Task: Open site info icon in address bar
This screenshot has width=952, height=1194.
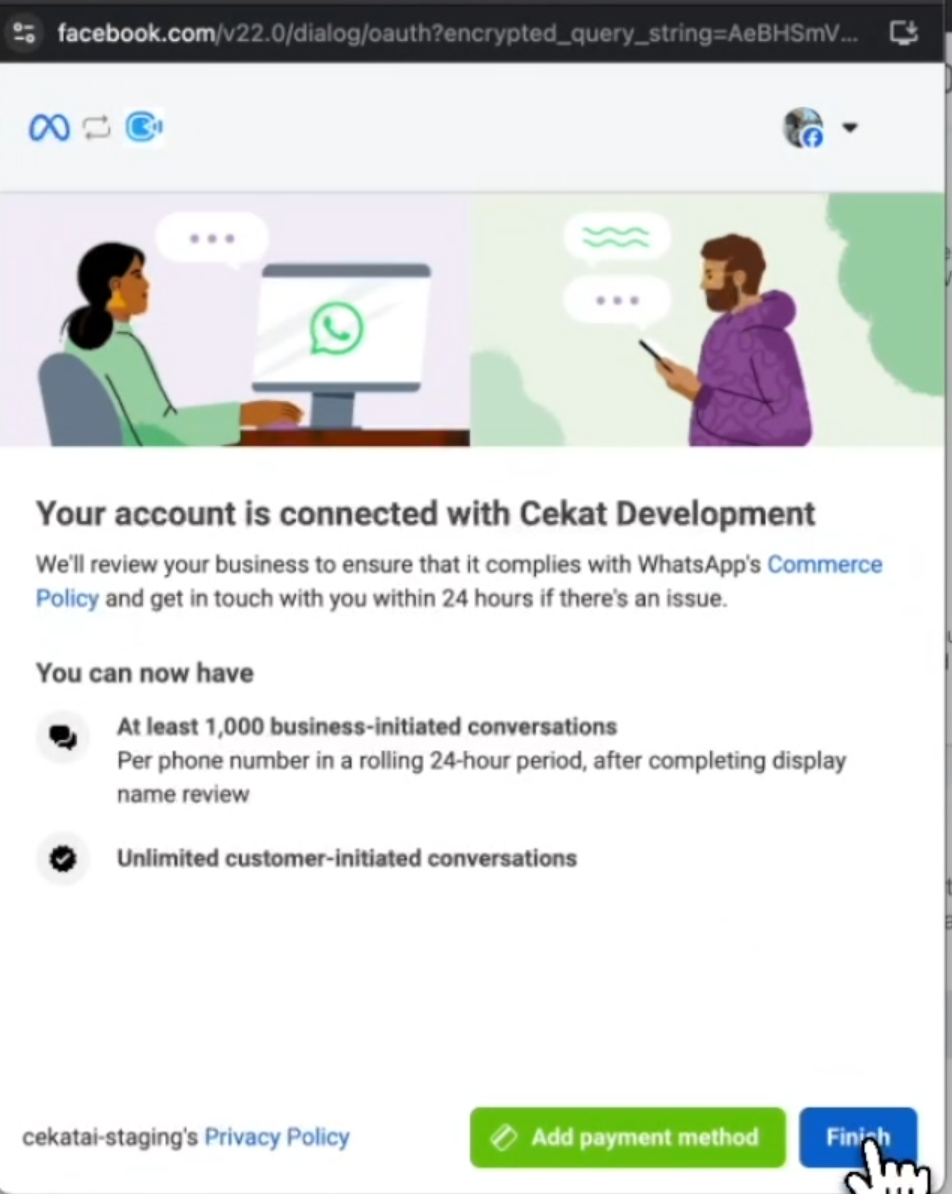Action: (24, 33)
